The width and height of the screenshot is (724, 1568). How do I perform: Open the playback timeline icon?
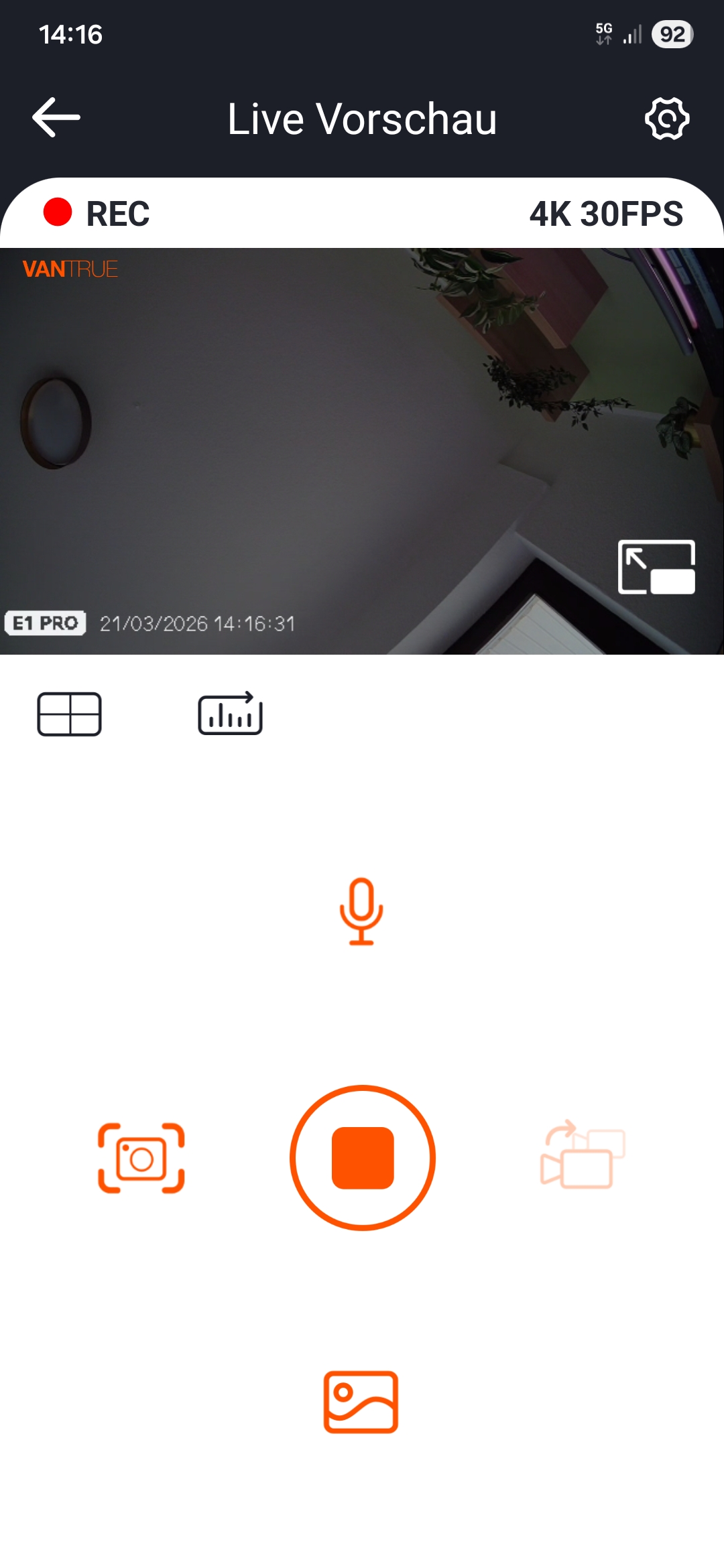(230, 714)
